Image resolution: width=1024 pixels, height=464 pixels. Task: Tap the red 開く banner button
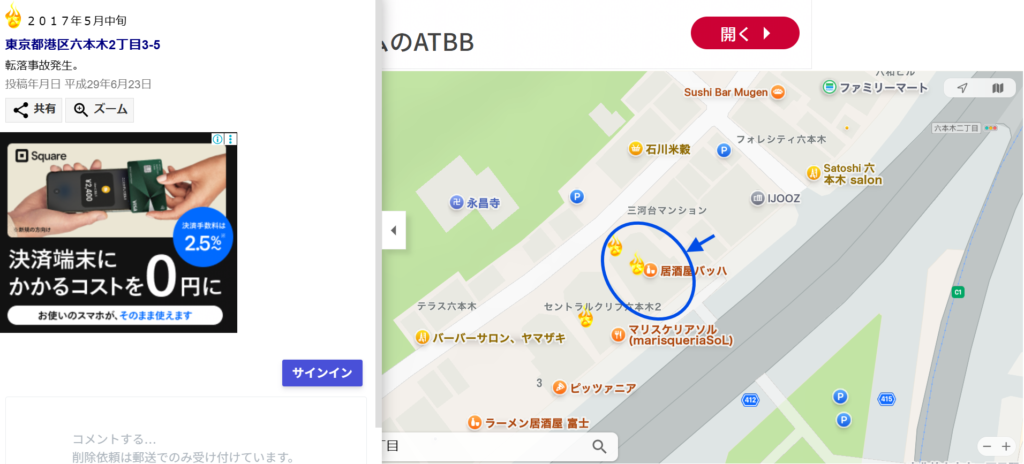(x=745, y=33)
